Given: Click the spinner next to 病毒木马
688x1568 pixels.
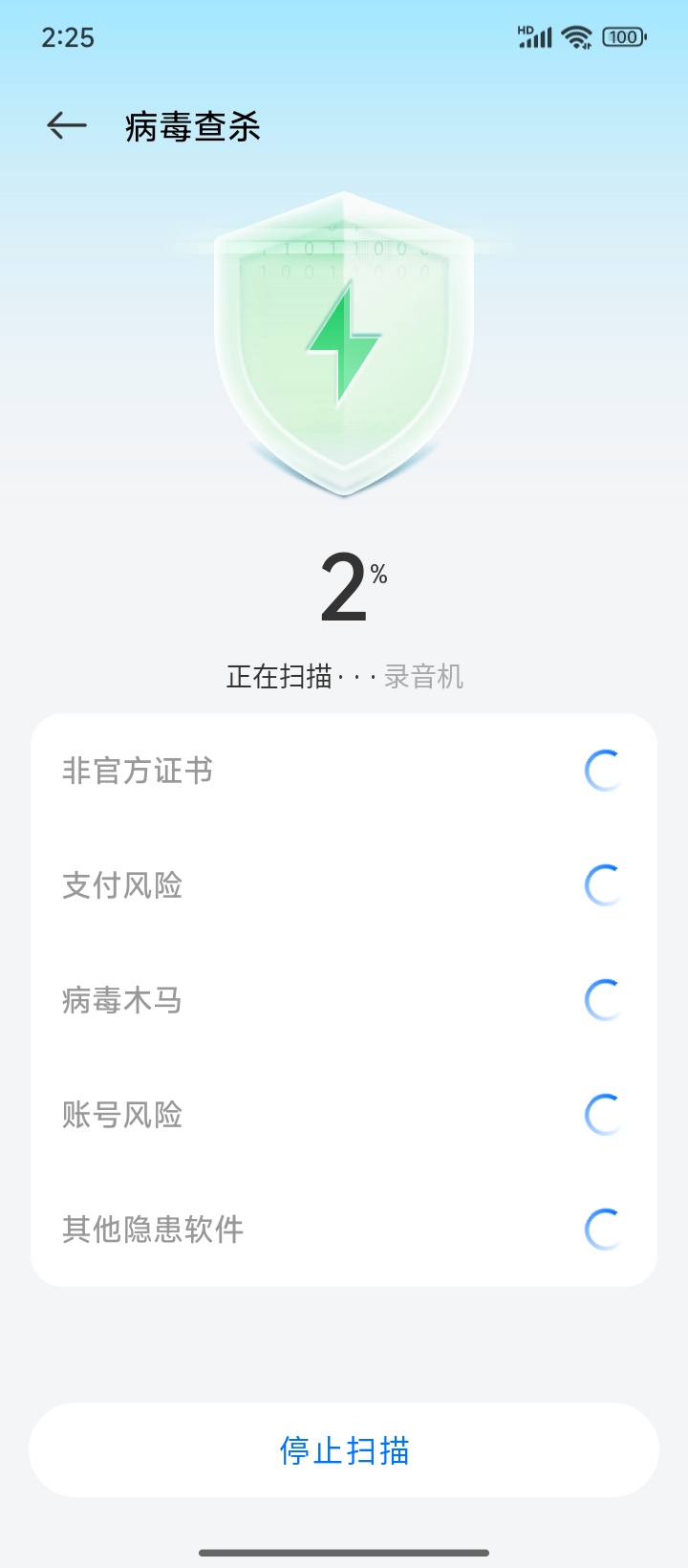Looking at the screenshot, I should [x=604, y=1000].
